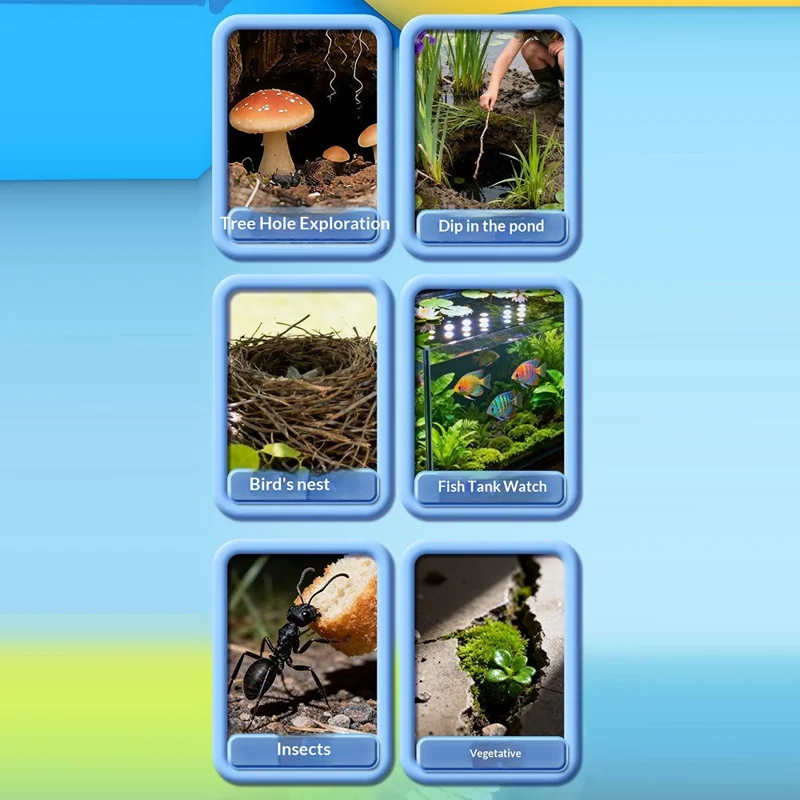Open the Bird's nest card
Viewport: 800px width, 800px height.
pyautogui.click(x=303, y=395)
